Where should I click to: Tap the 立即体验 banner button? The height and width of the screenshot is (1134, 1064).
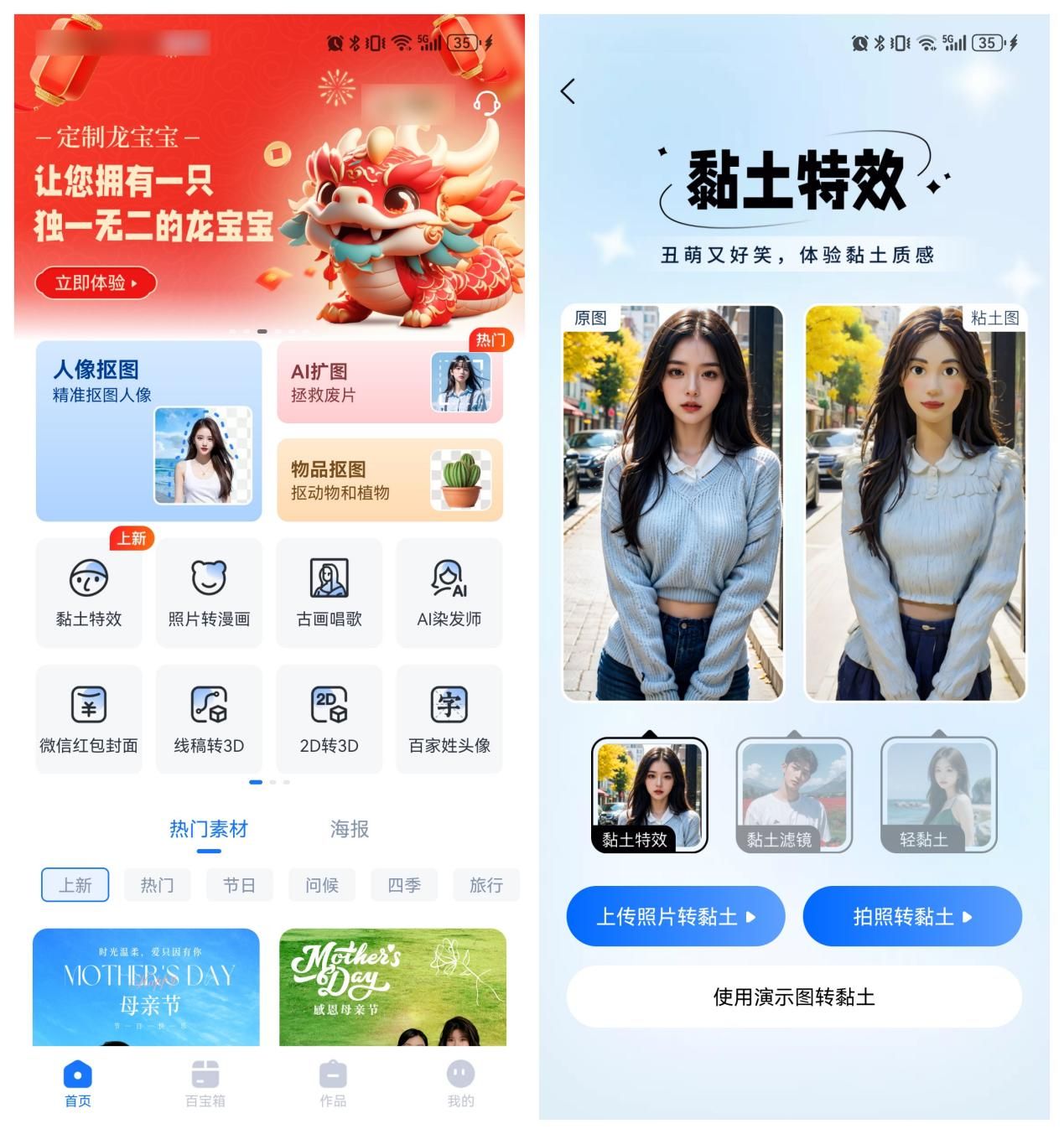96,283
